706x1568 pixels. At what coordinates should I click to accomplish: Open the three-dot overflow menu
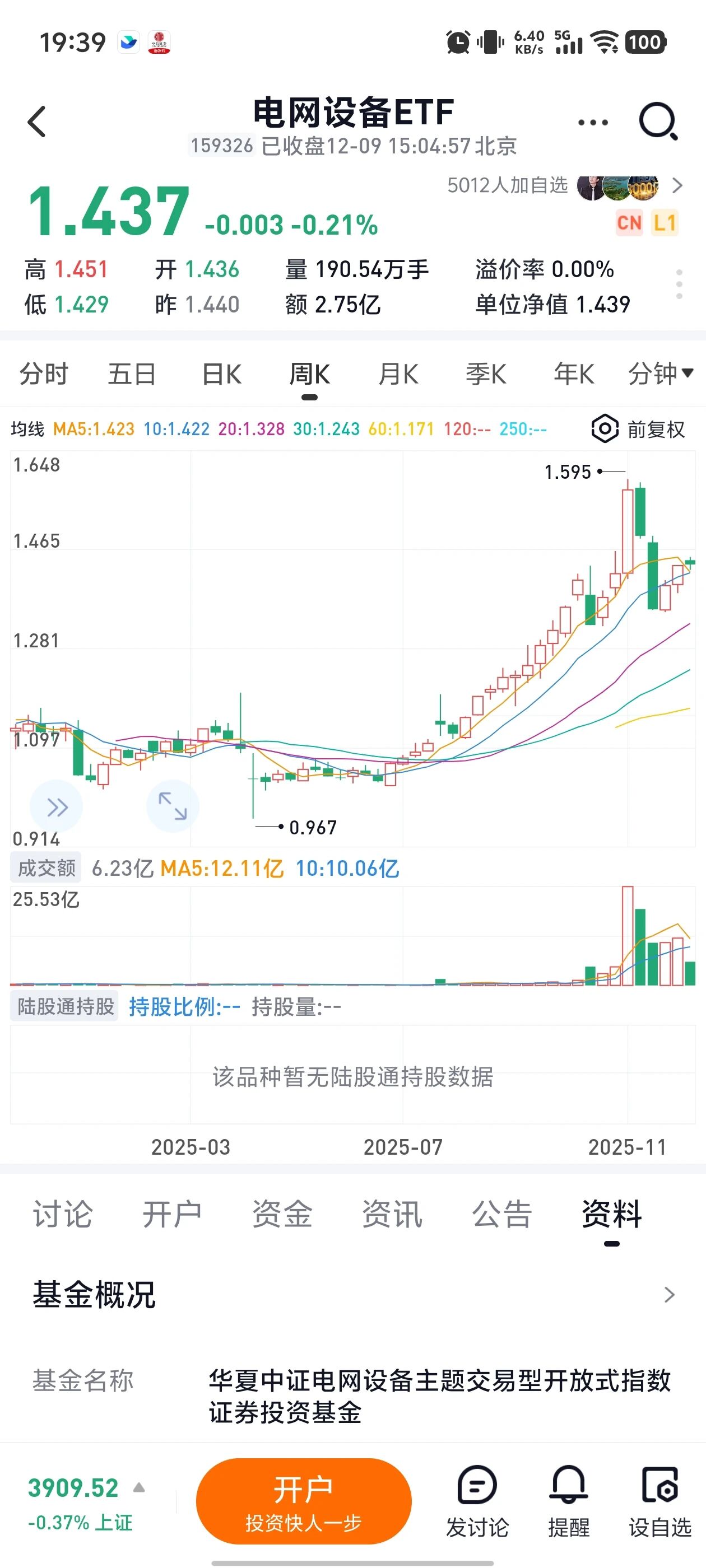click(x=593, y=122)
